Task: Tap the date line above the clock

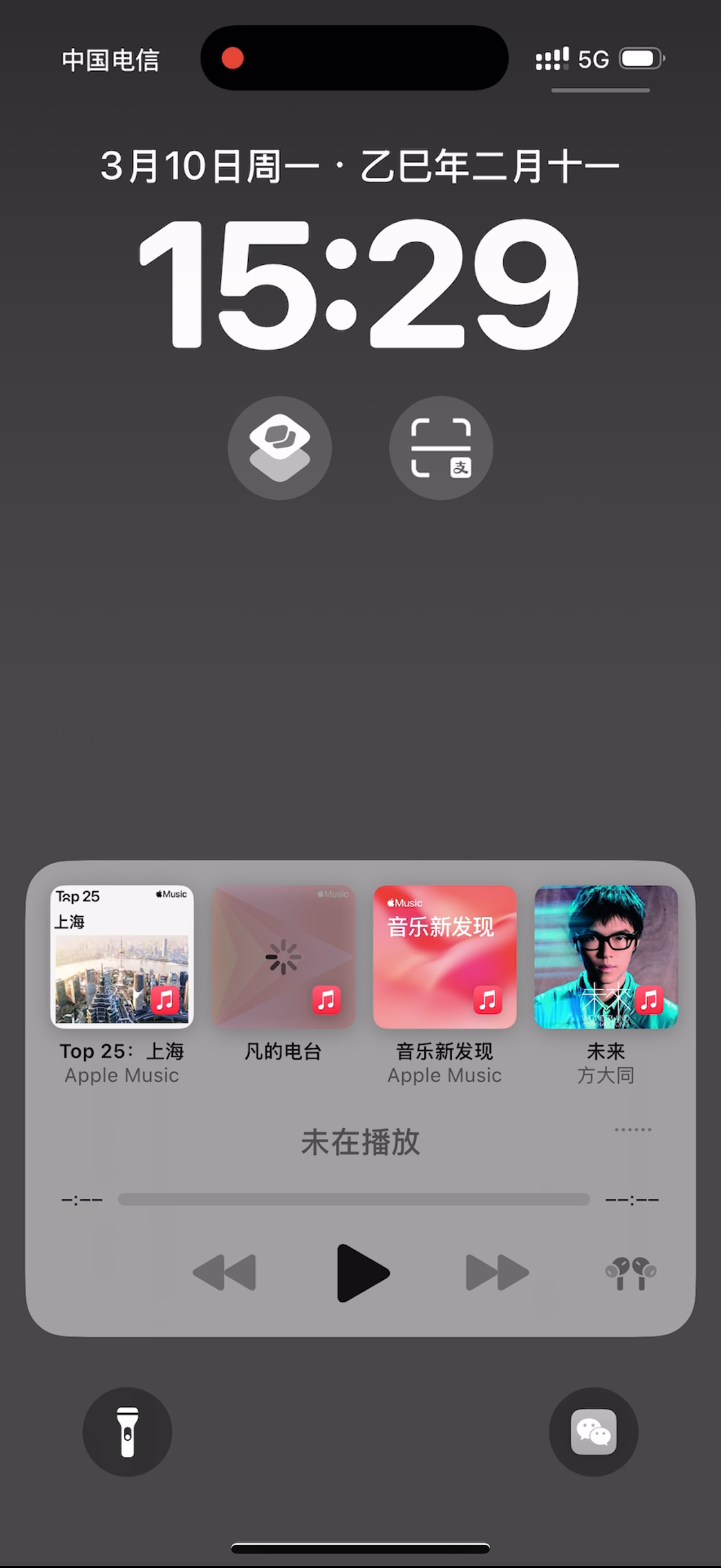Action: [x=360, y=166]
